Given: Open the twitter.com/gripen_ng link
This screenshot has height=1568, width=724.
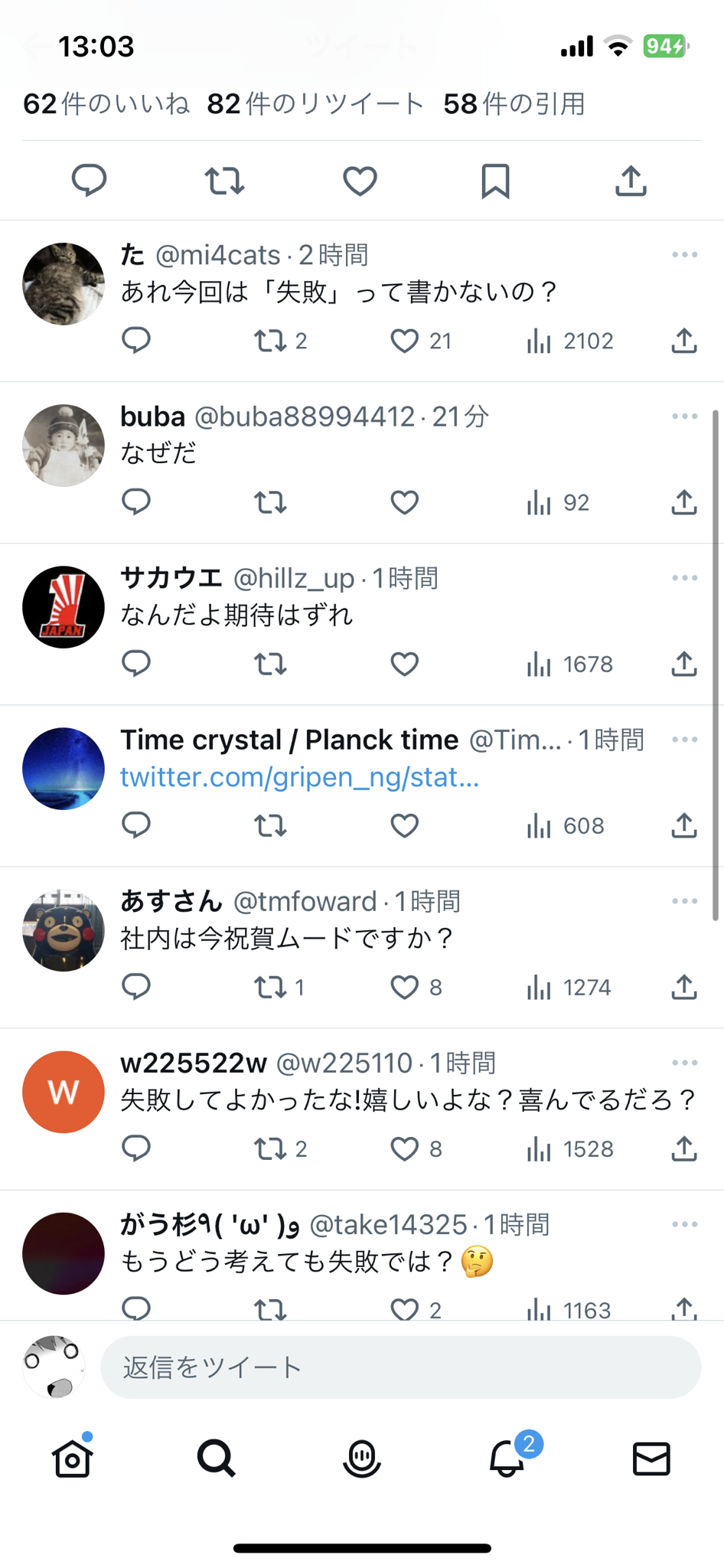Looking at the screenshot, I should (299, 777).
